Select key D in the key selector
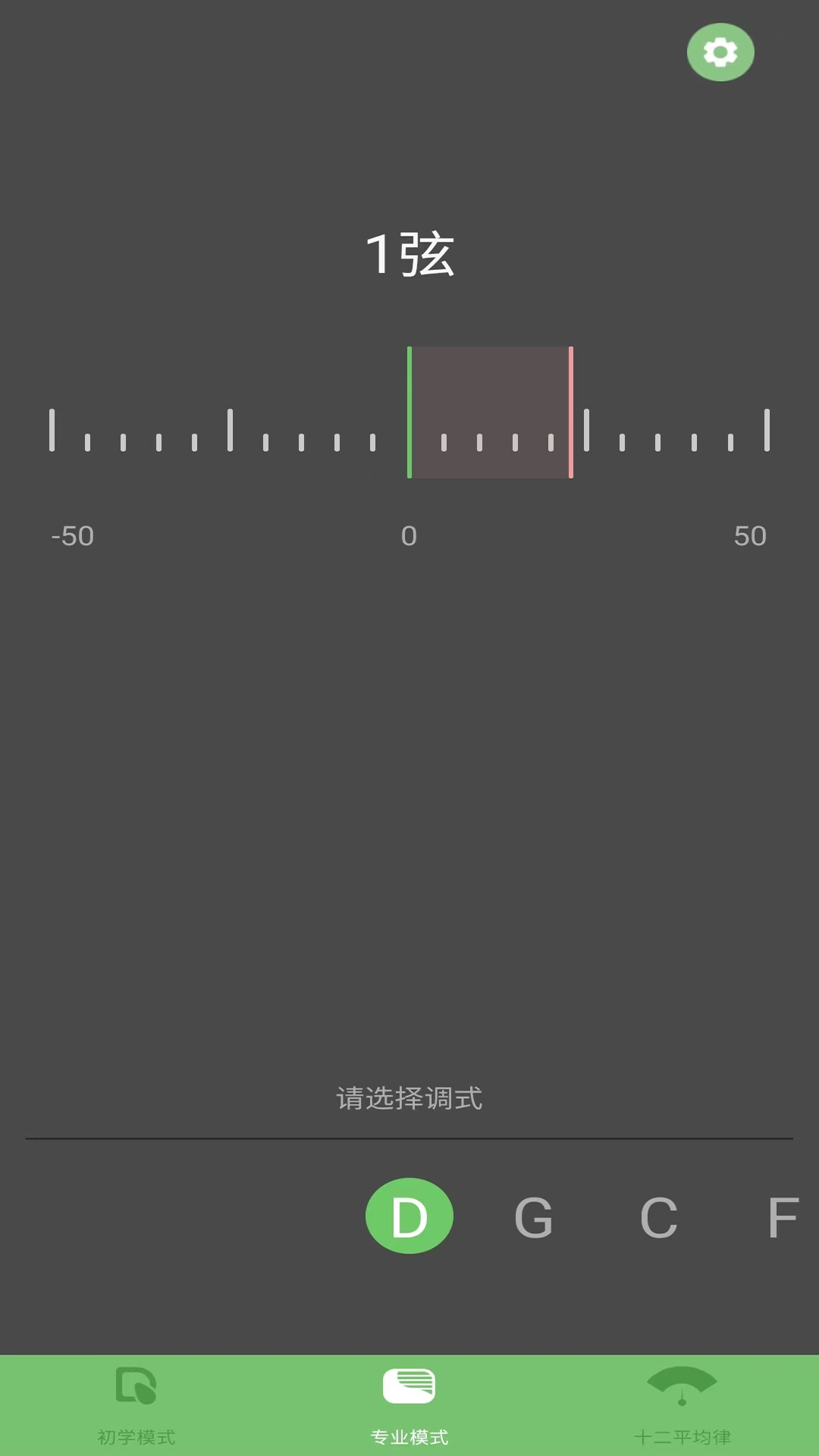The width and height of the screenshot is (819, 1456). coord(409,1216)
